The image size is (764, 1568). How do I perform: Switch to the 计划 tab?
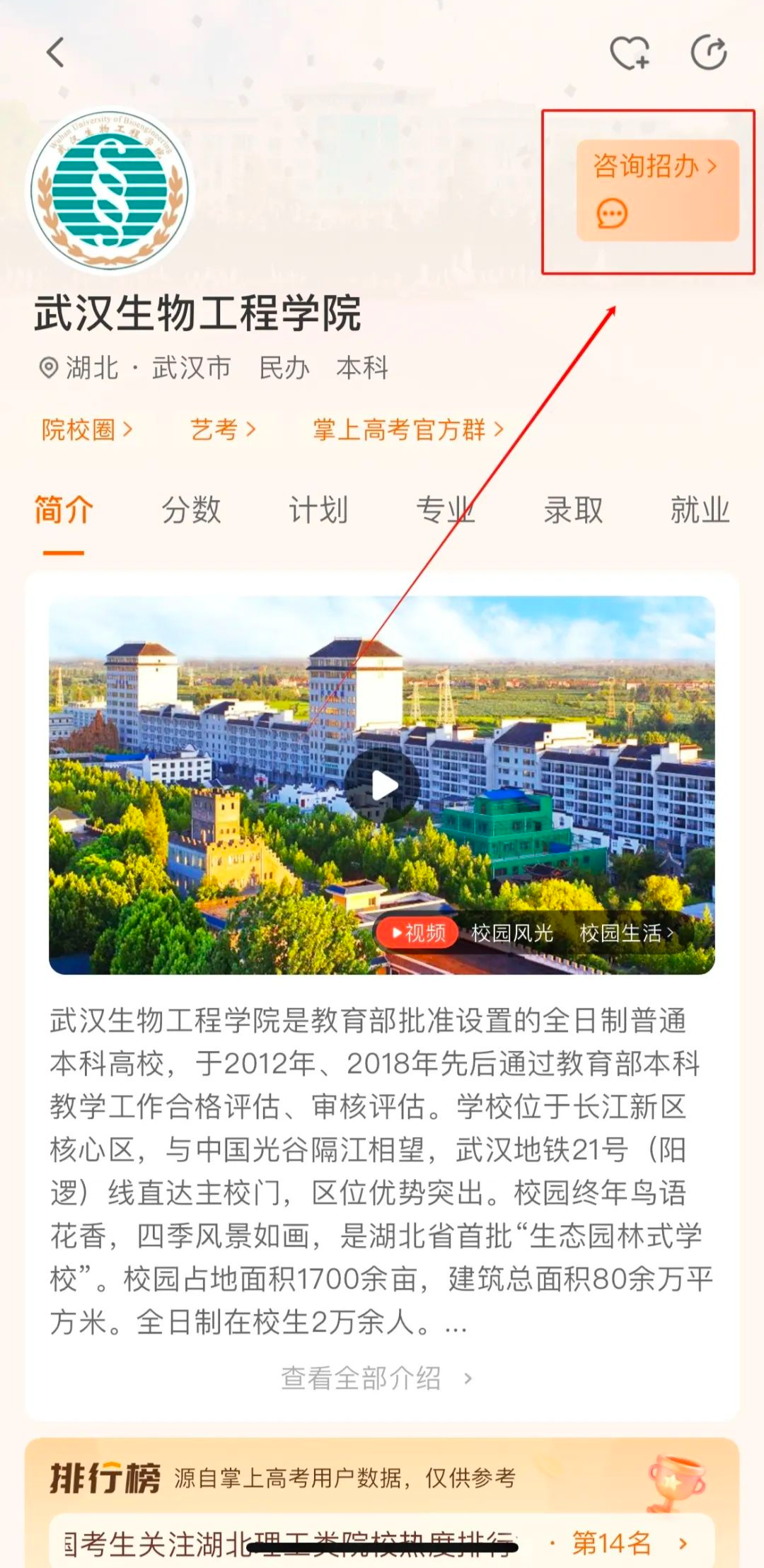318,510
